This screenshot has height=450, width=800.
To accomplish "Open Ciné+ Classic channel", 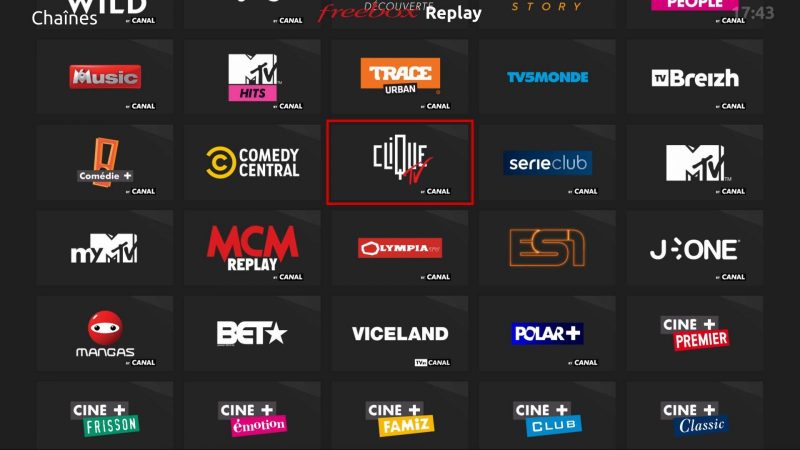I will pos(694,416).
